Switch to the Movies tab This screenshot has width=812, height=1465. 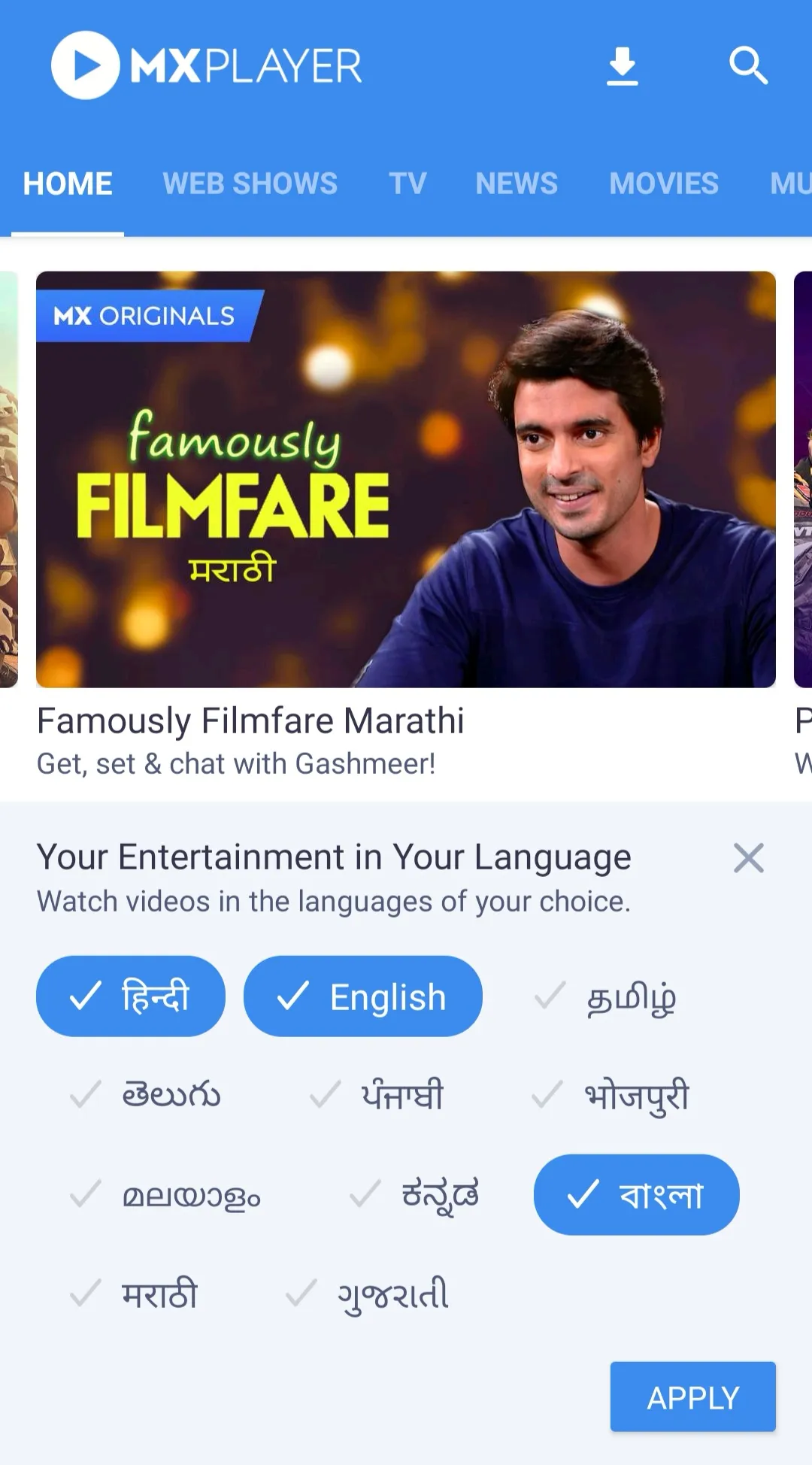click(x=664, y=184)
